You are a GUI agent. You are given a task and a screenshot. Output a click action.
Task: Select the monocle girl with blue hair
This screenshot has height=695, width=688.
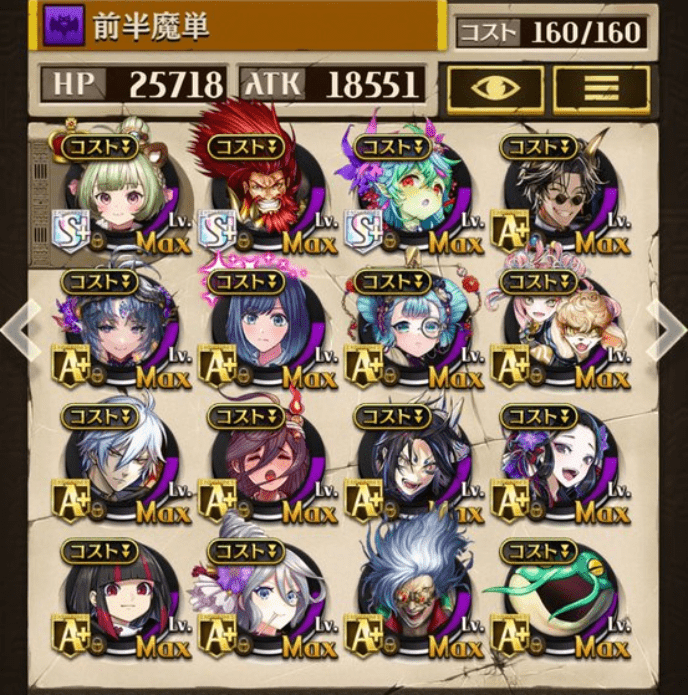point(410,330)
